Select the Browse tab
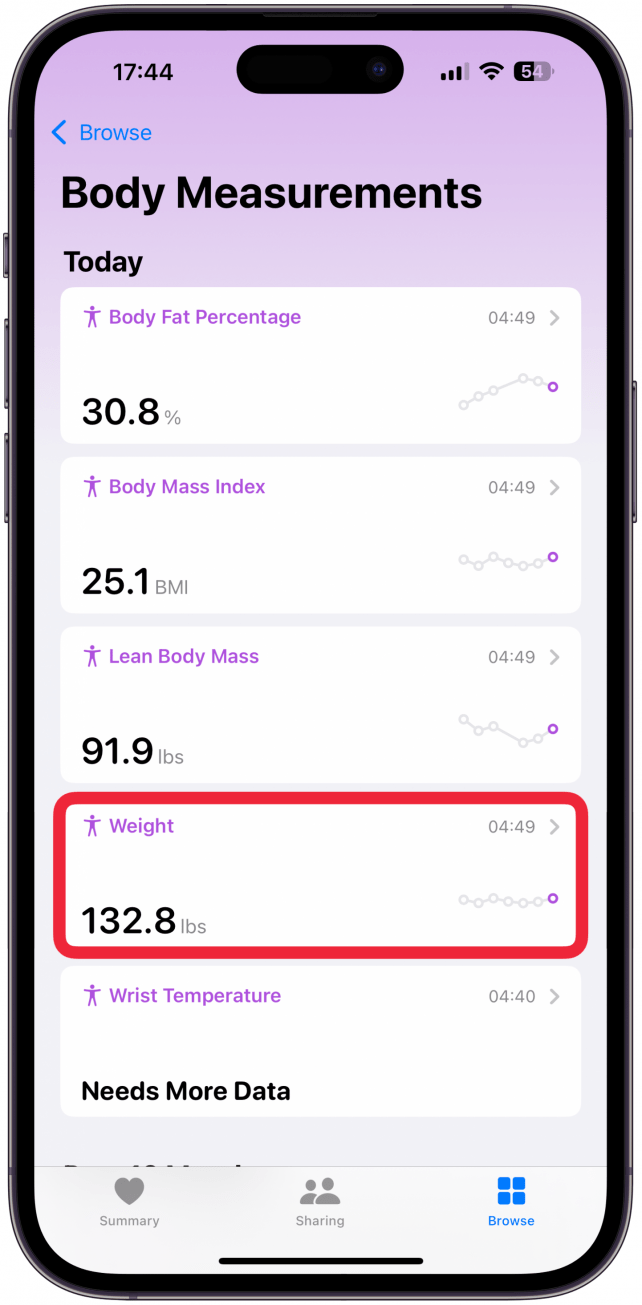 tap(511, 1201)
